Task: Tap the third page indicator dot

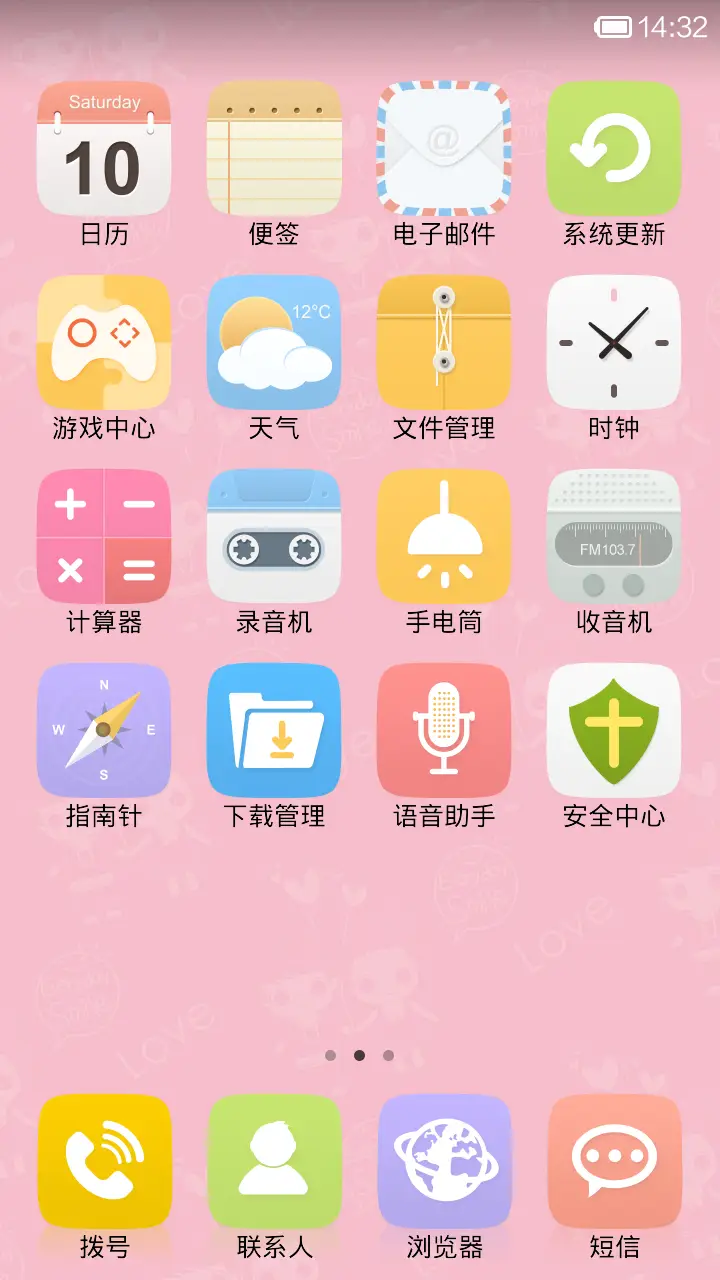Action: (x=387, y=1054)
